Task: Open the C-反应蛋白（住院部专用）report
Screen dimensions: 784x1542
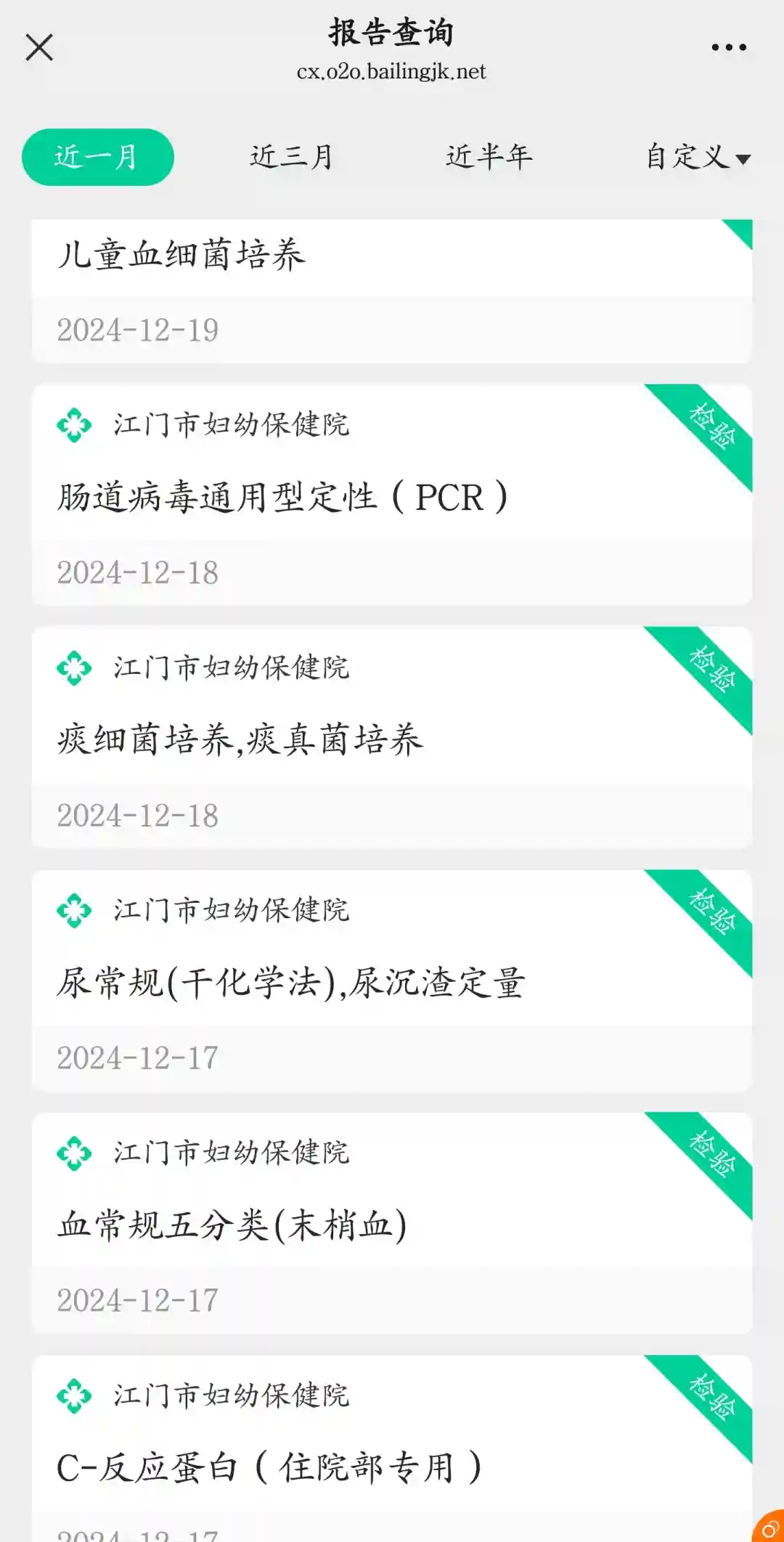Action: pos(392,1467)
